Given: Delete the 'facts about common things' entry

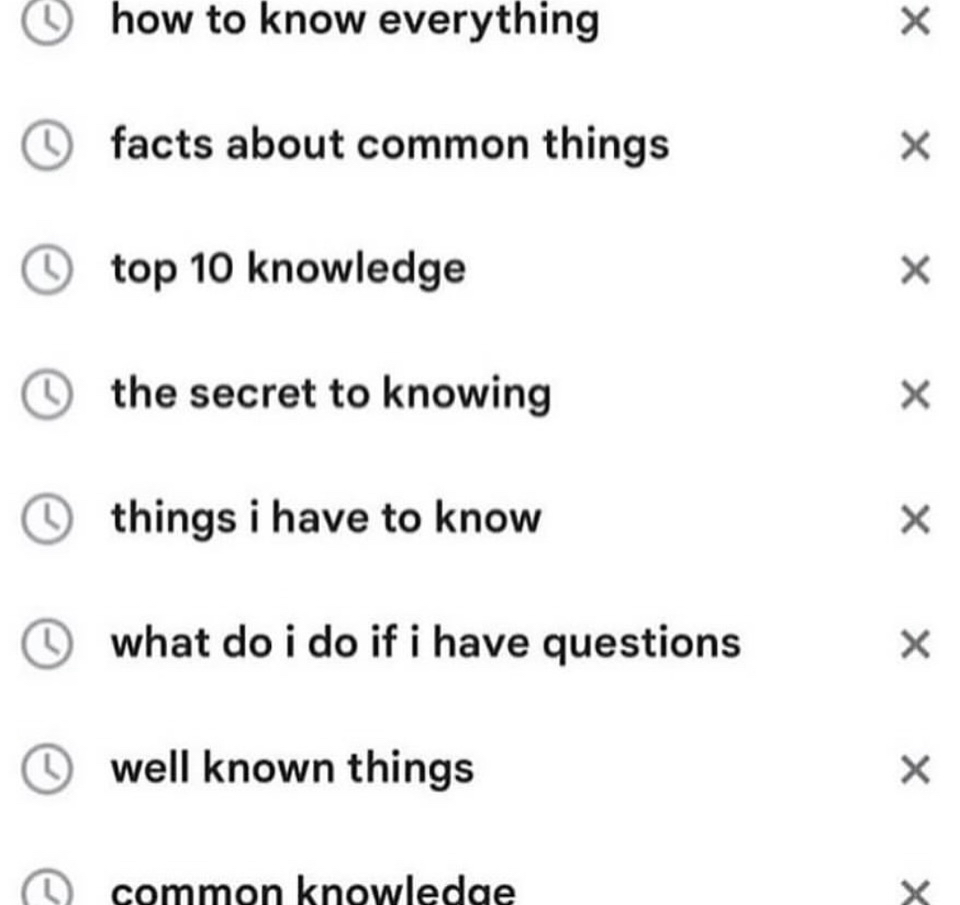Looking at the screenshot, I should [915, 146].
